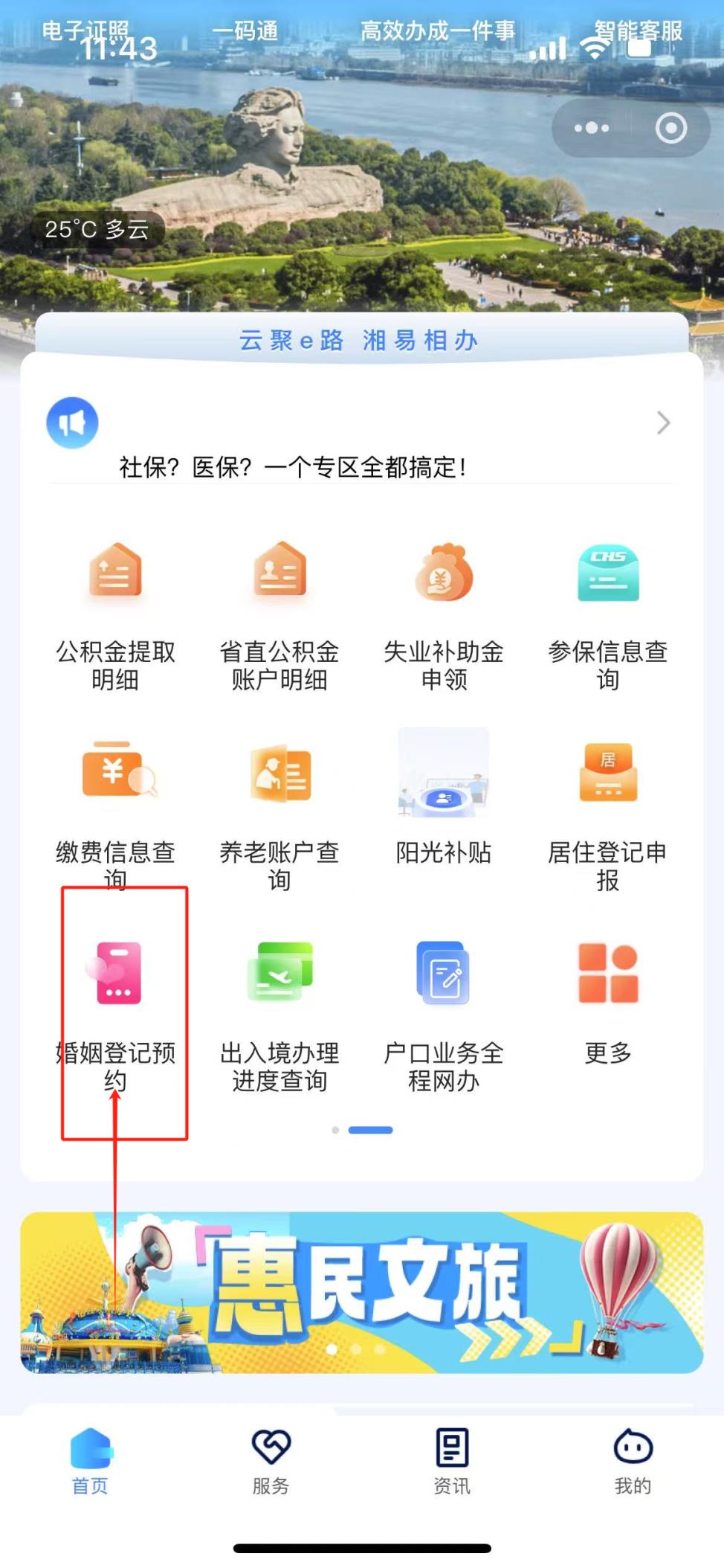Close the mini program with the circle button

[x=670, y=128]
